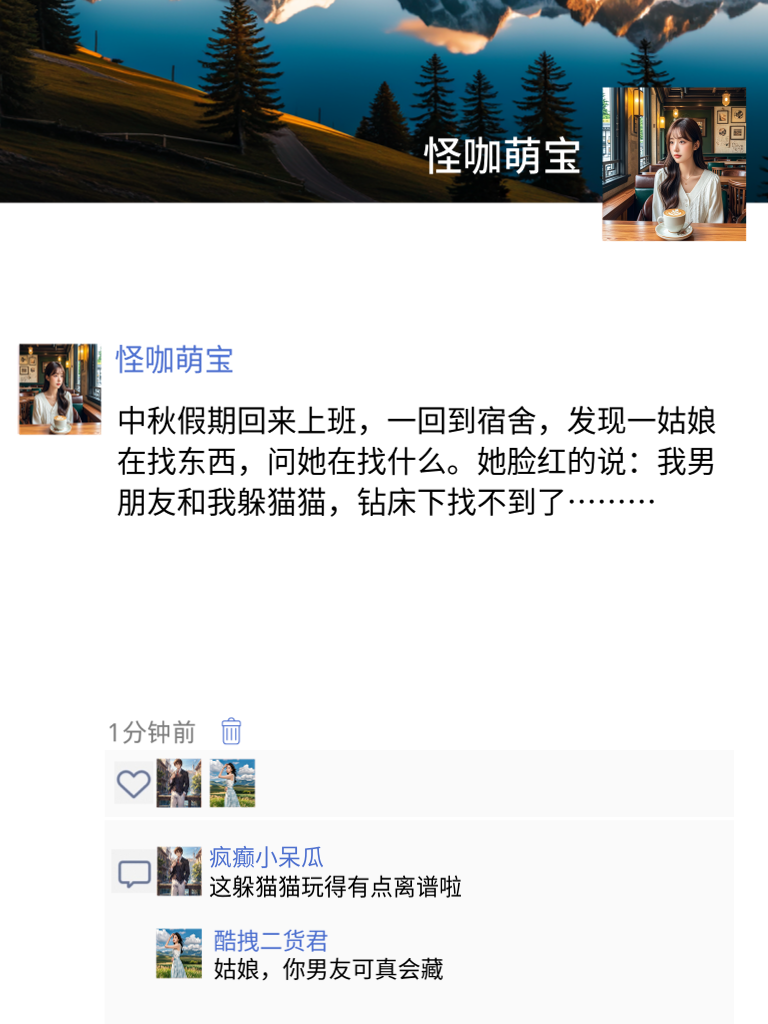Open replies via the speech bubble icon
The image size is (768, 1024).
(131, 871)
